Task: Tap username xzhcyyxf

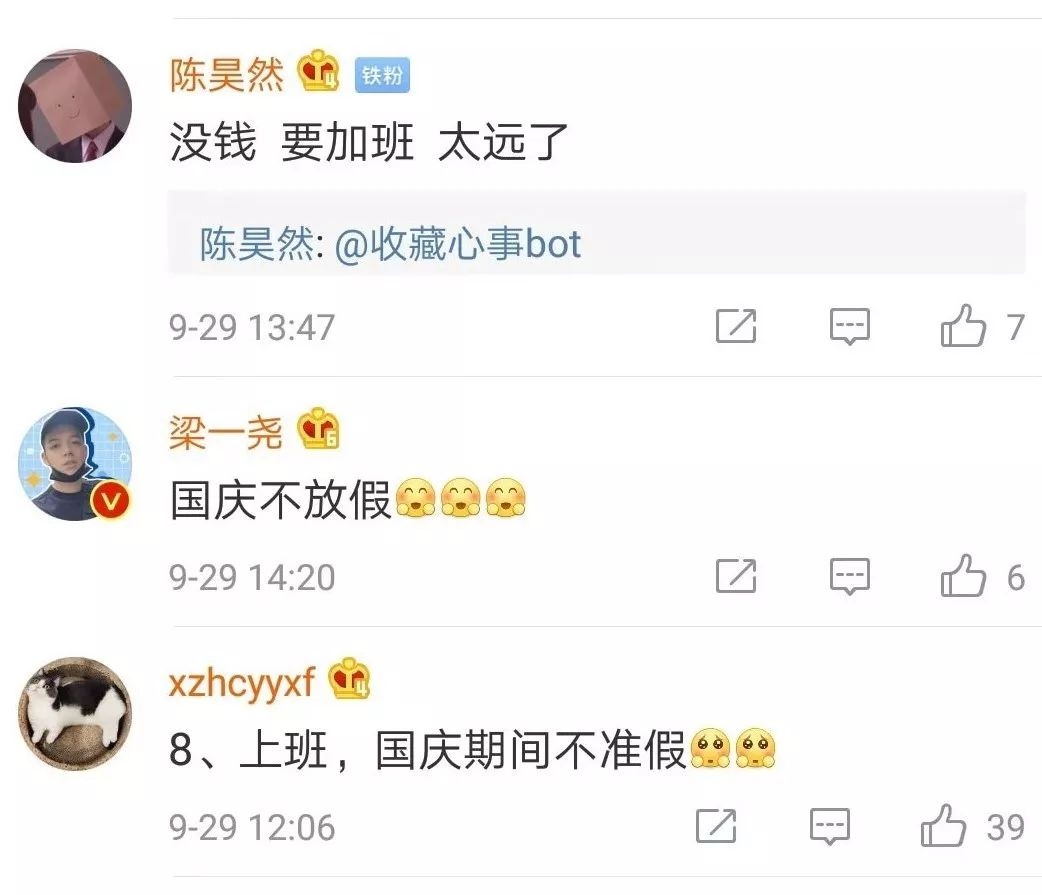Action: click(x=242, y=683)
